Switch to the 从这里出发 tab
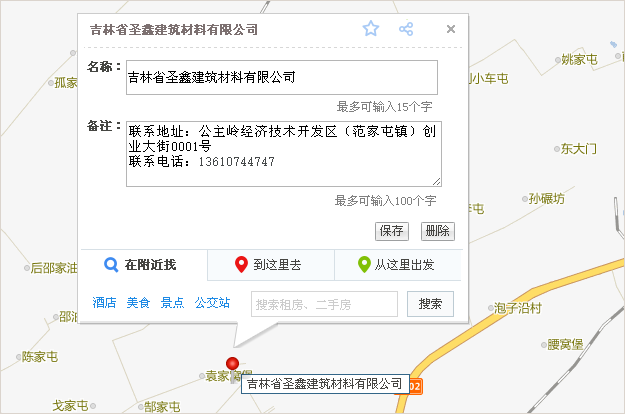625x414 pixels. click(x=396, y=265)
